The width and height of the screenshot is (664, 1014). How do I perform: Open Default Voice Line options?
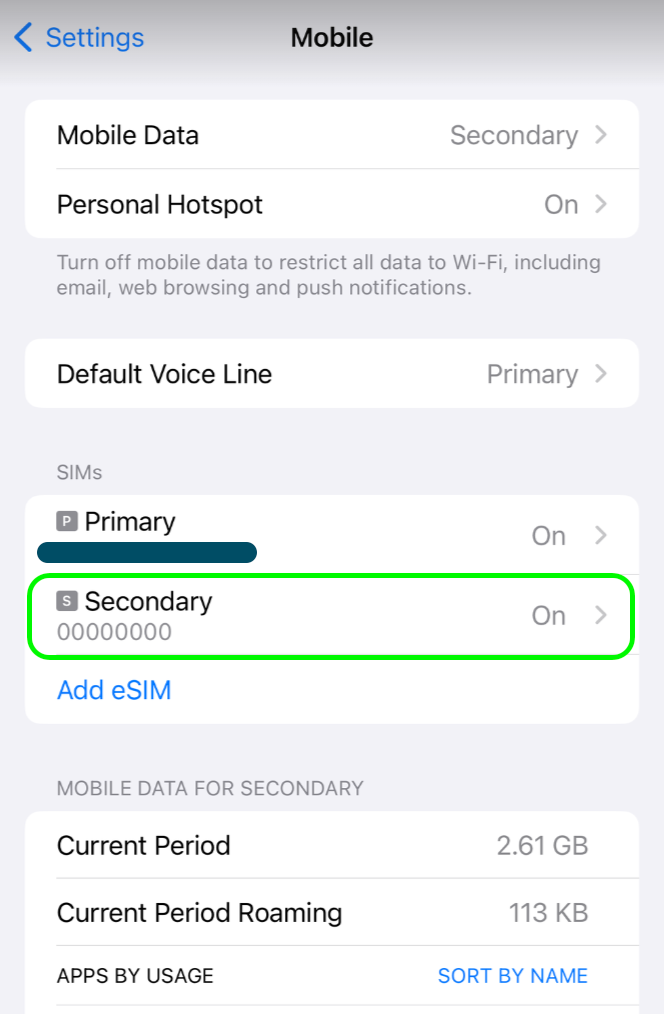pyautogui.click(x=331, y=374)
